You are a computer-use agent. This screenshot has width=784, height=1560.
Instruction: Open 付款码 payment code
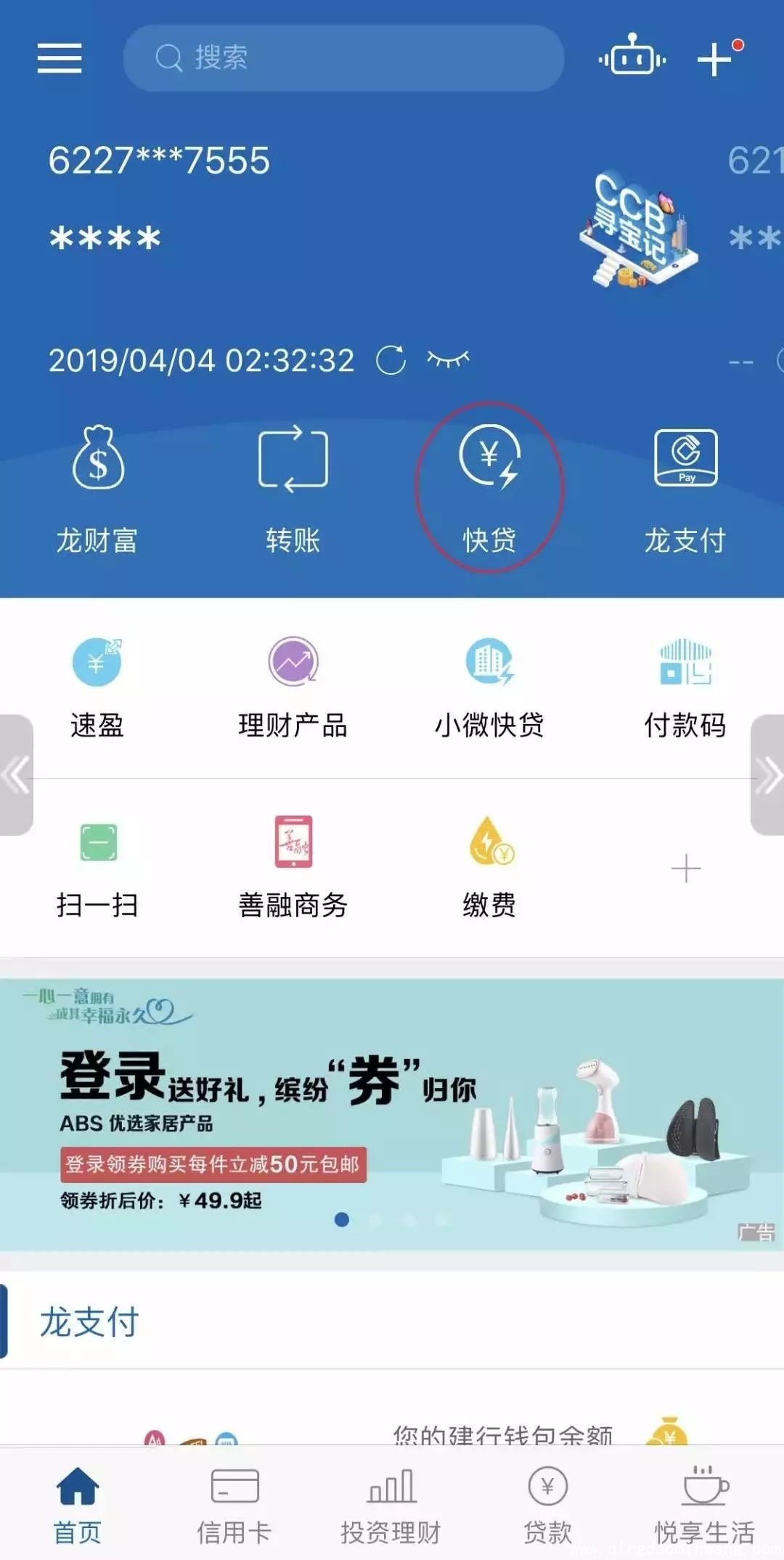click(685, 686)
